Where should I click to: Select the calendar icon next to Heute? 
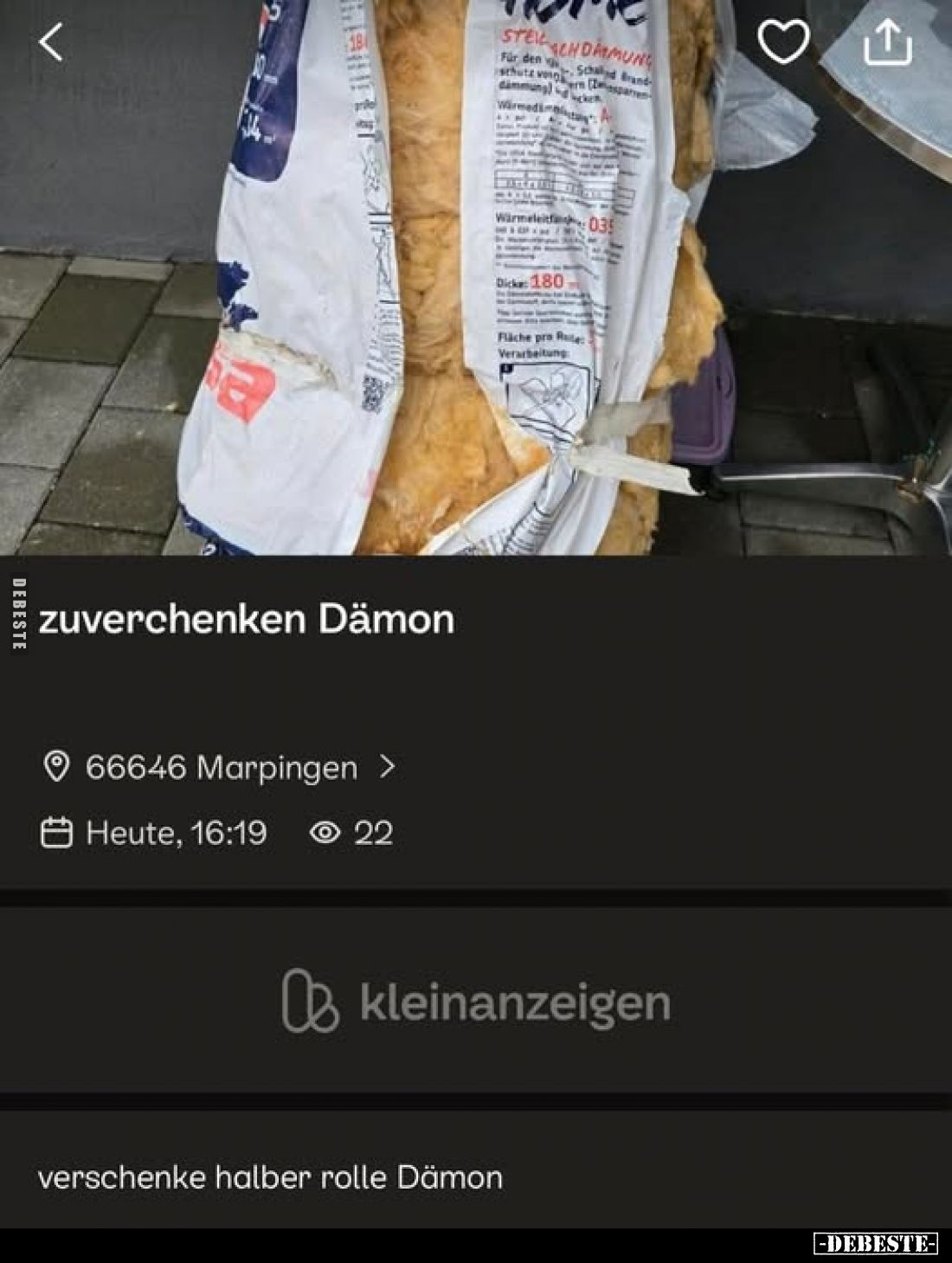pyautogui.click(x=55, y=834)
